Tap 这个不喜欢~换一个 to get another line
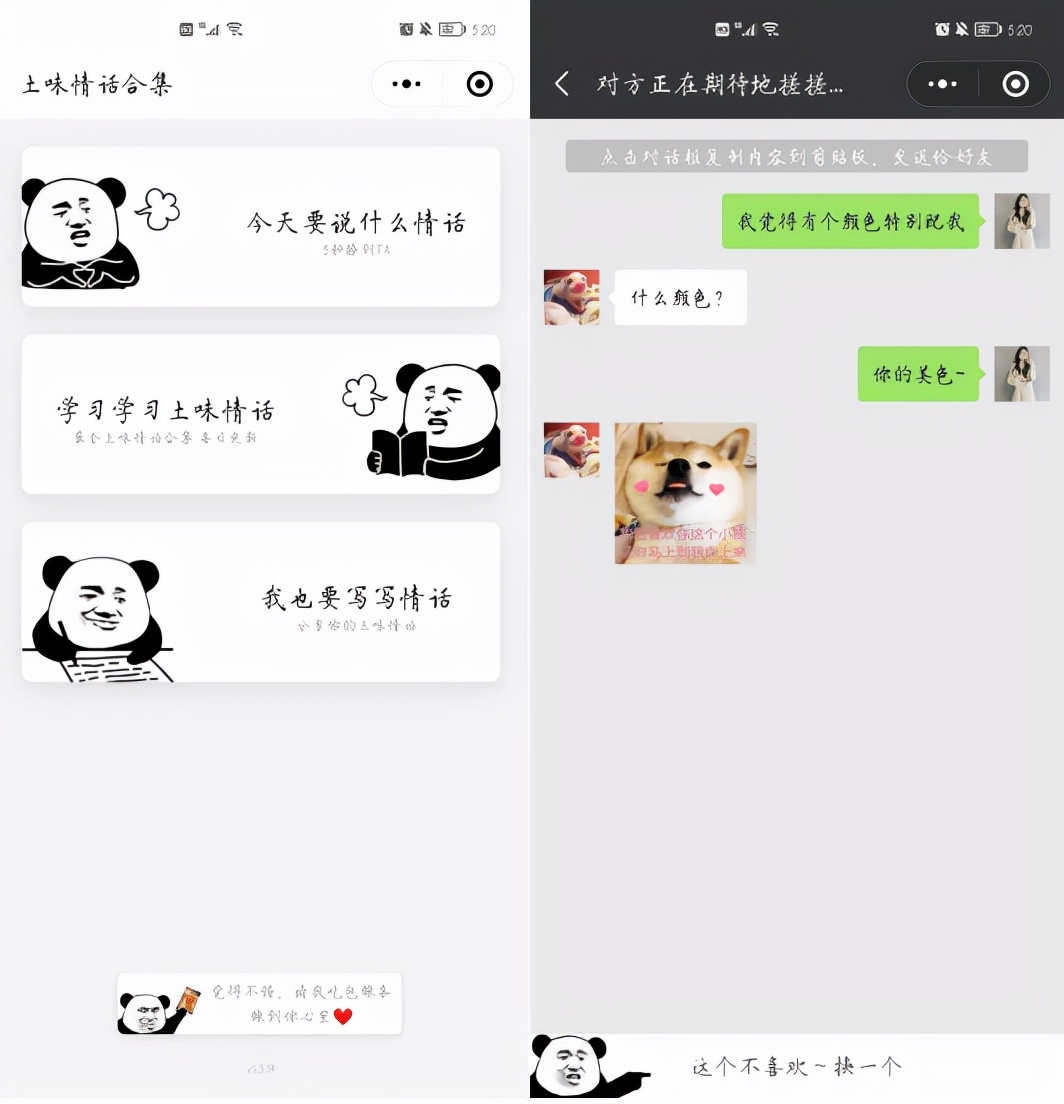 click(796, 1066)
